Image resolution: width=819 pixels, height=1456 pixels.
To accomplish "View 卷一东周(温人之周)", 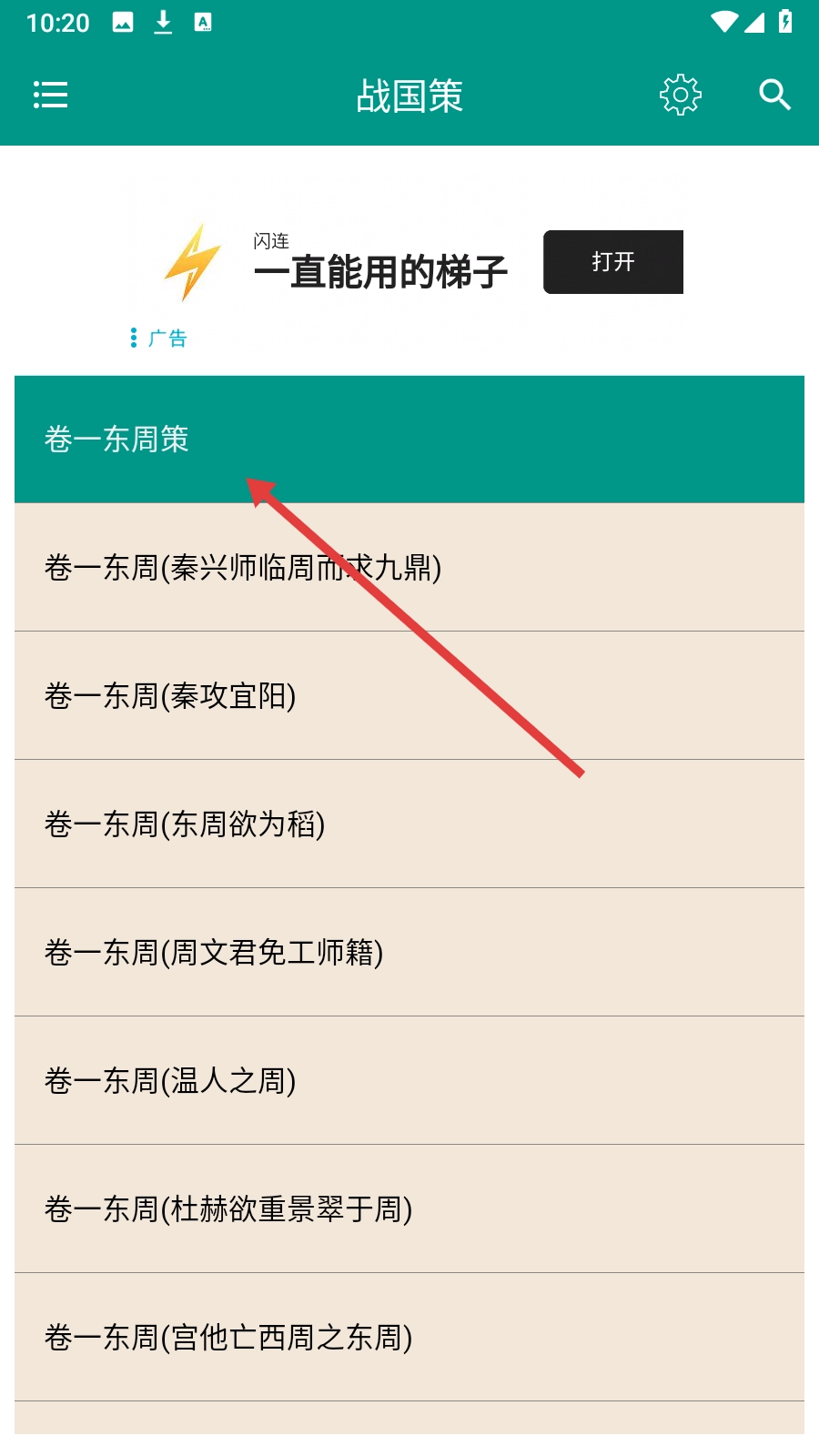I will pyautogui.click(x=409, y=1081).
